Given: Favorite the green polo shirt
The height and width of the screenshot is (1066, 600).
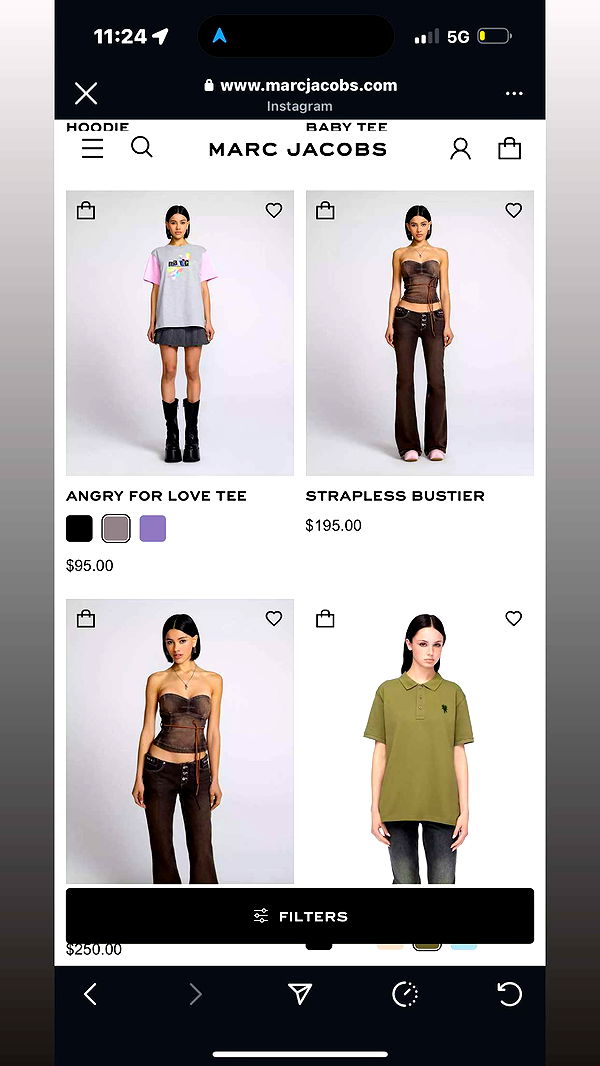Looking at the screenshot, I should click(x=514, y=618).
